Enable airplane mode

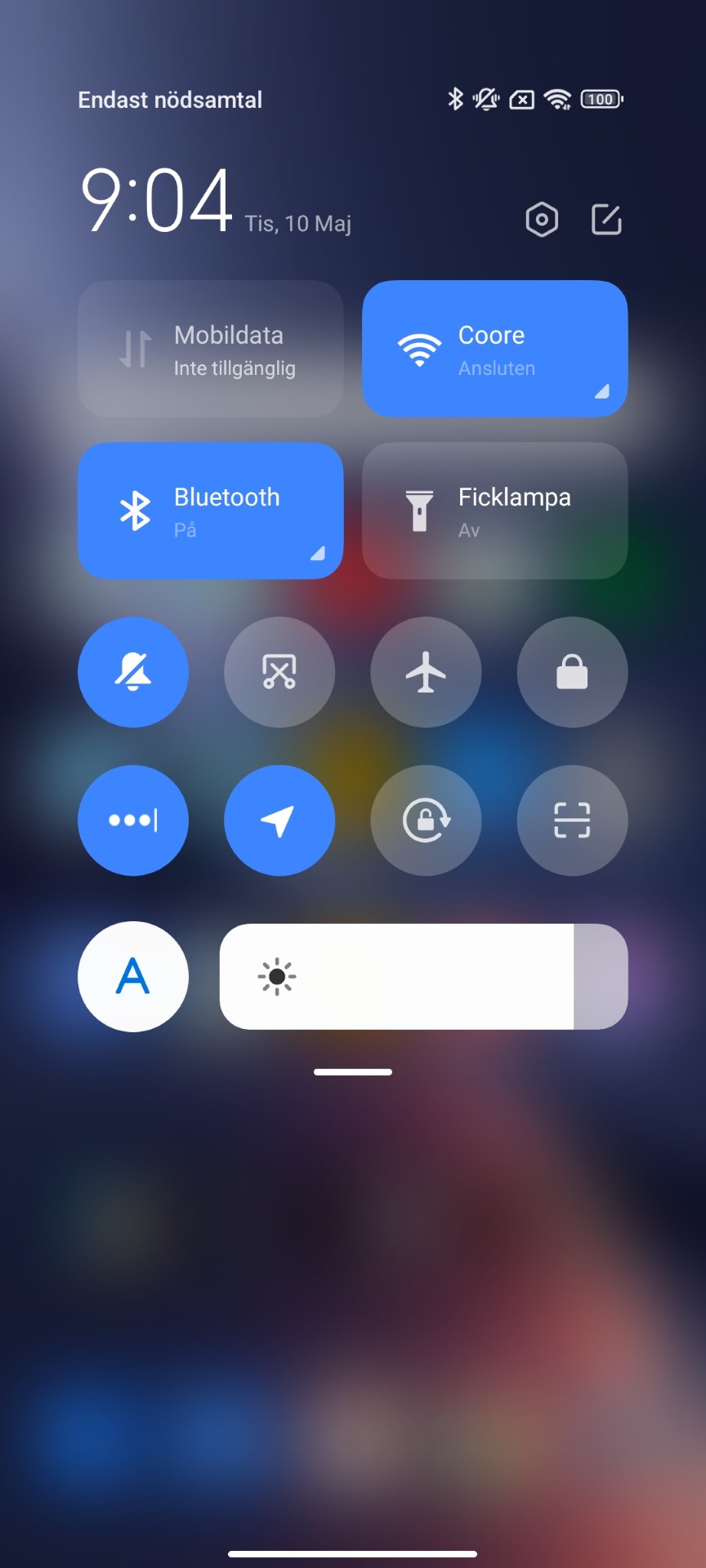(426, 672)
